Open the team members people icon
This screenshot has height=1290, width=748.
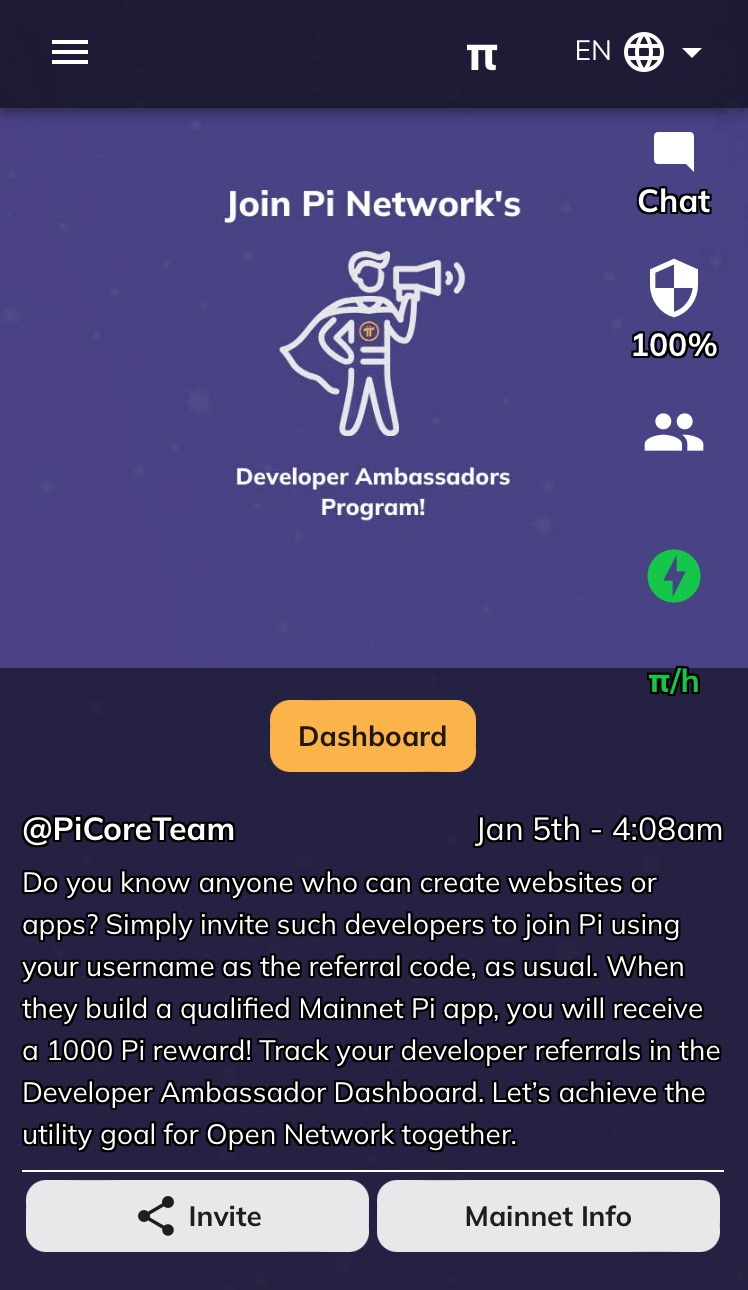pyautogui.click(x=674, y=432)
